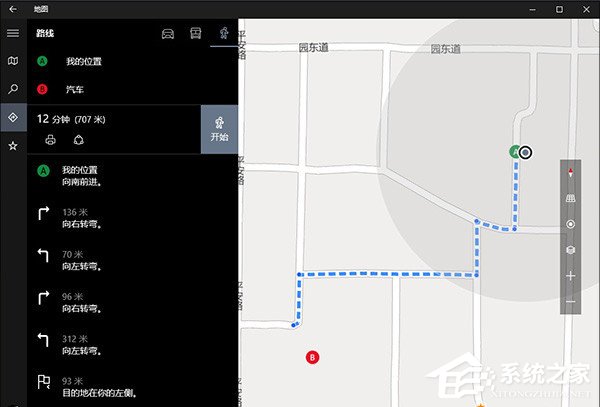Screen dimensions: 600x407
Task: Switch to public transit tab
Action: tap(195, 33)
